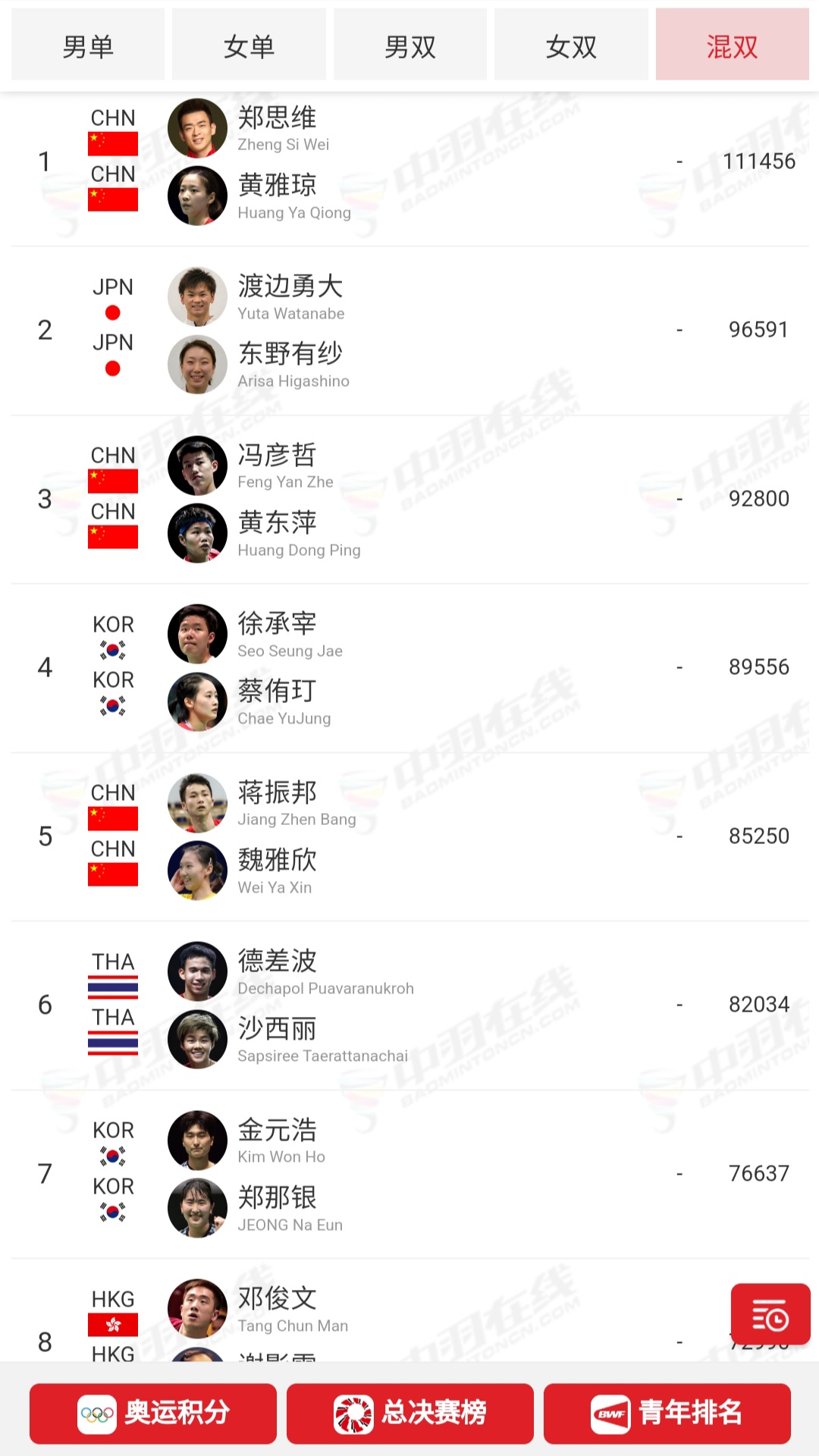
Task: View the 青年排名 rankings
Action: pyautogui.click(x=667, y=1413)
